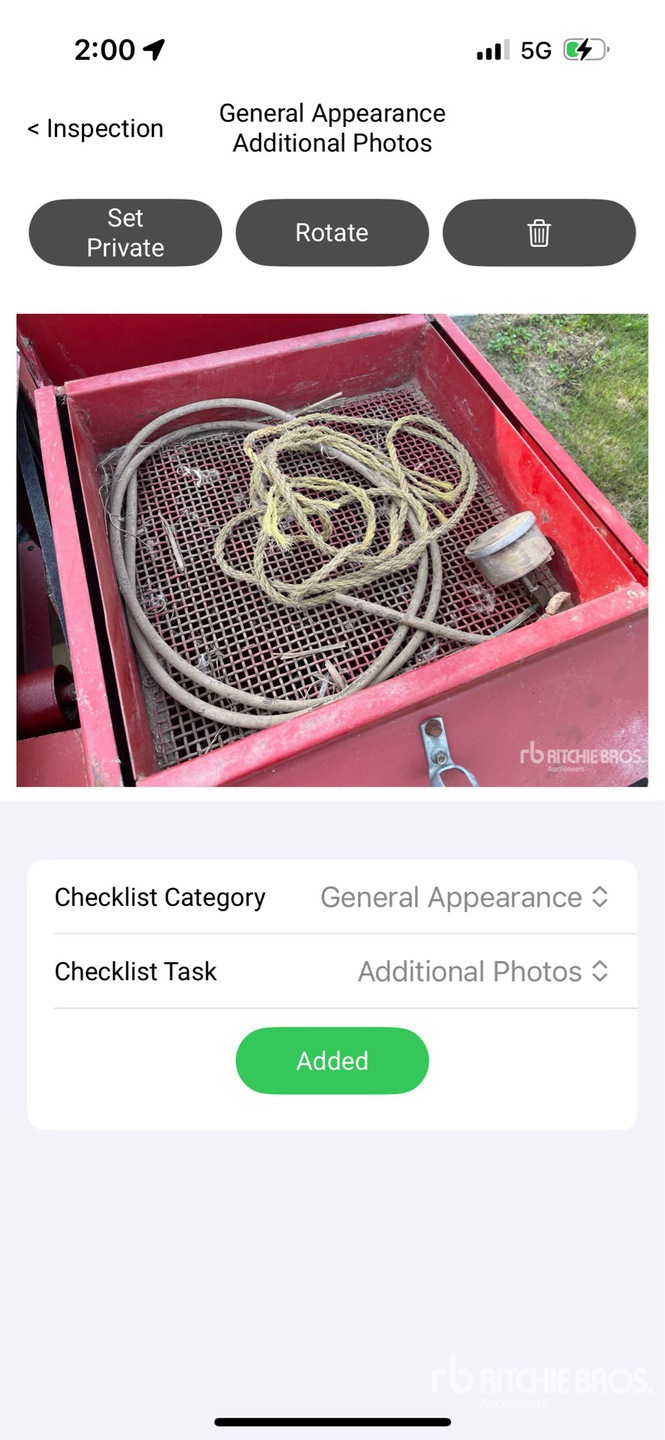665x1440 pixels.
Task: Tap the green Added button
Action: point(332,1060)
